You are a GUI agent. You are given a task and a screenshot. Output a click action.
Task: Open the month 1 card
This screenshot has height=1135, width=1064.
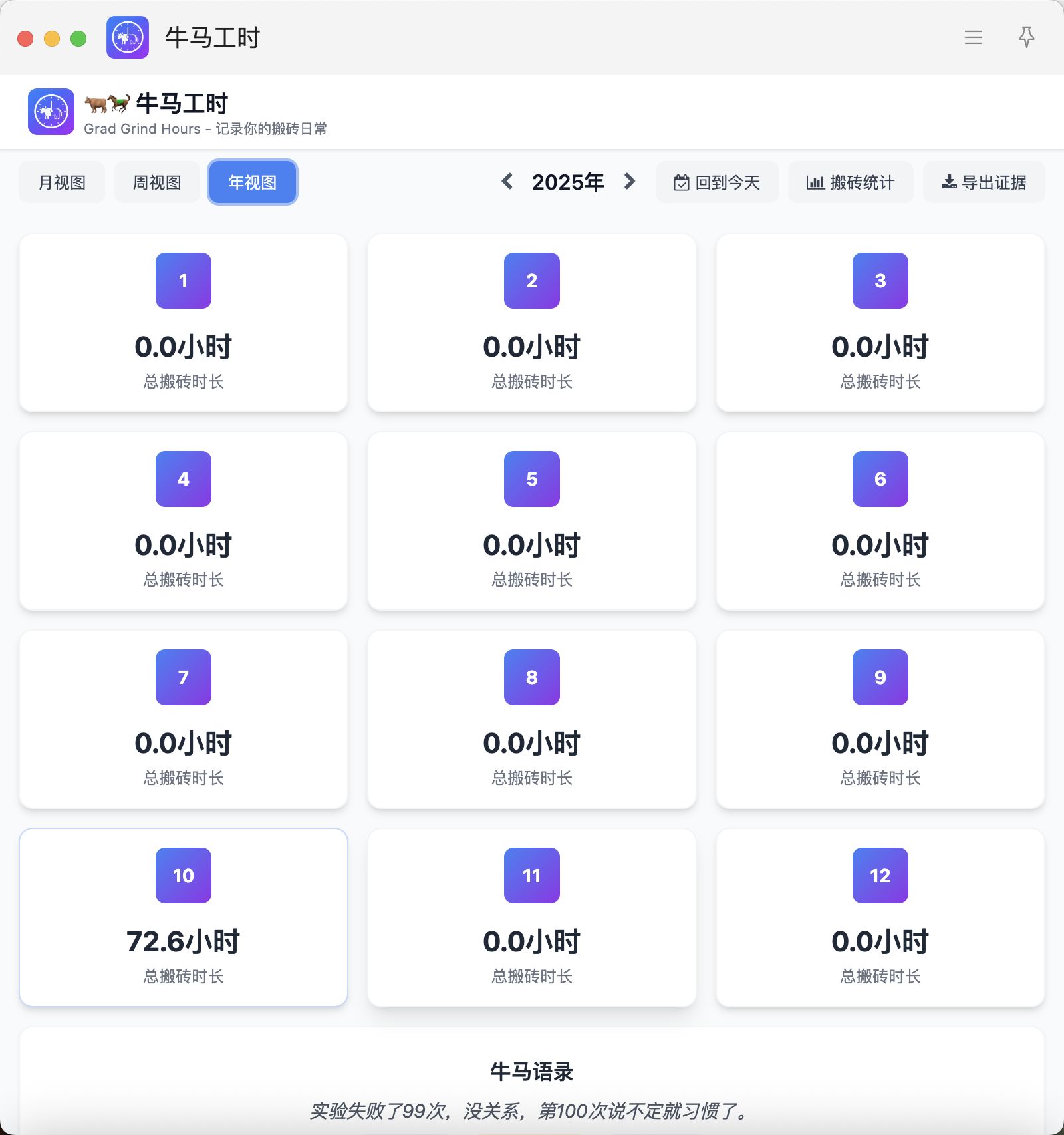[x=184, y=323]
